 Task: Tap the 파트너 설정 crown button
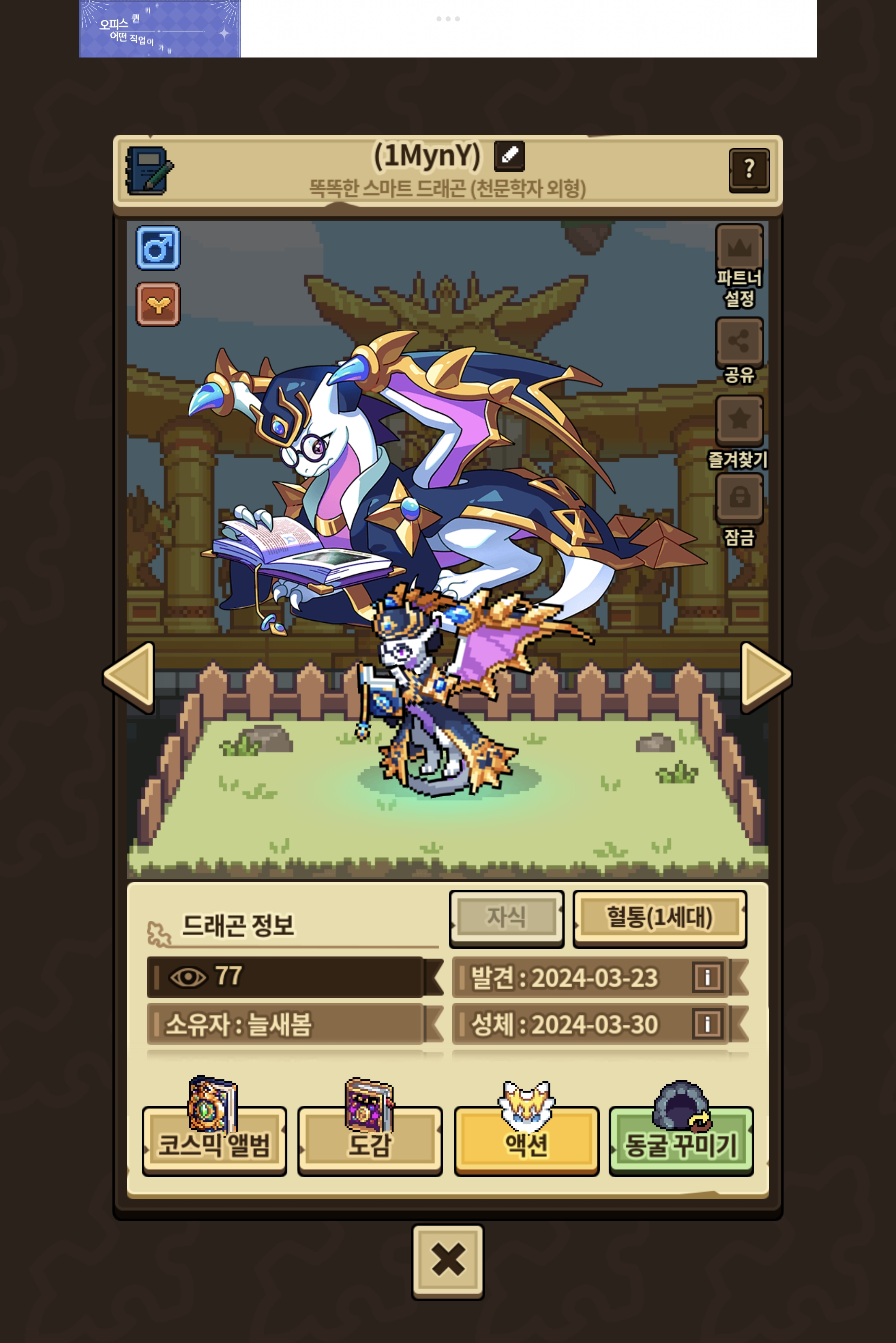(x=740, y=266)
